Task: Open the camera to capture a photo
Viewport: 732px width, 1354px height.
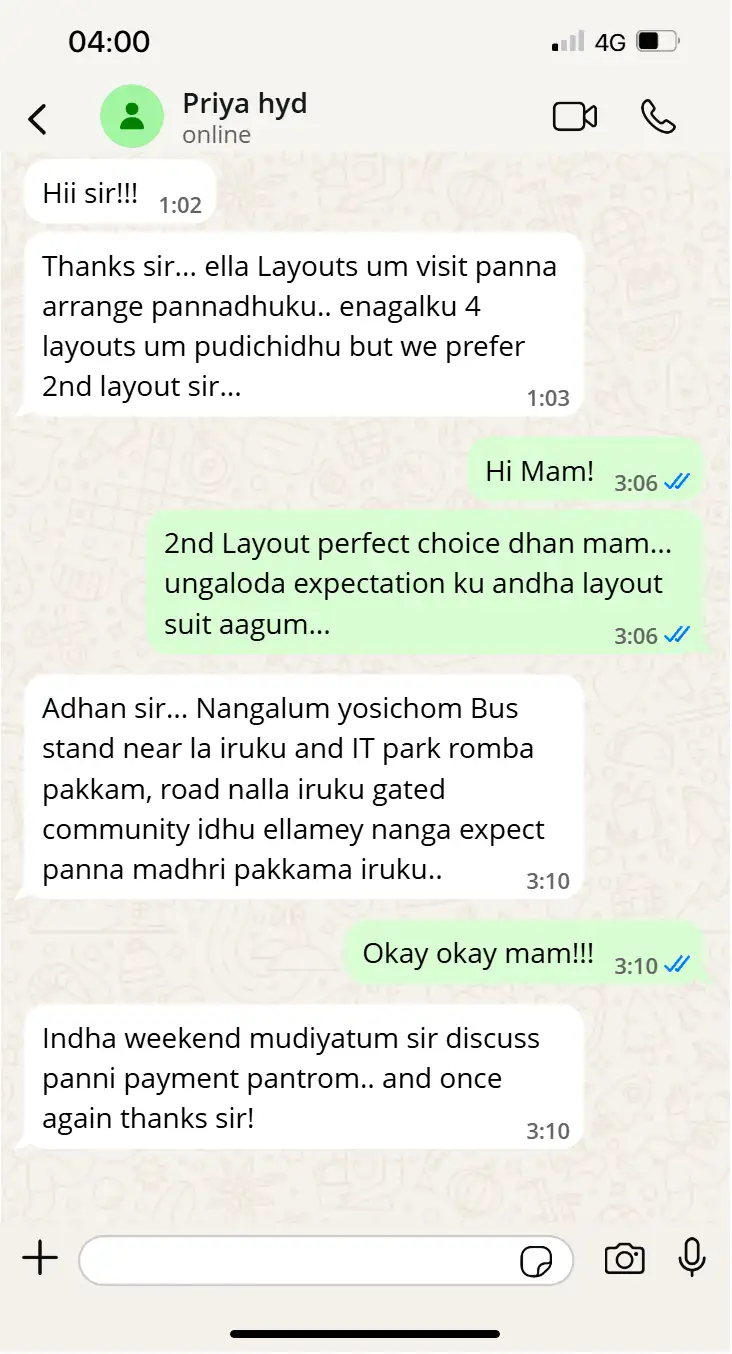Action: (x=624, y=1259)
